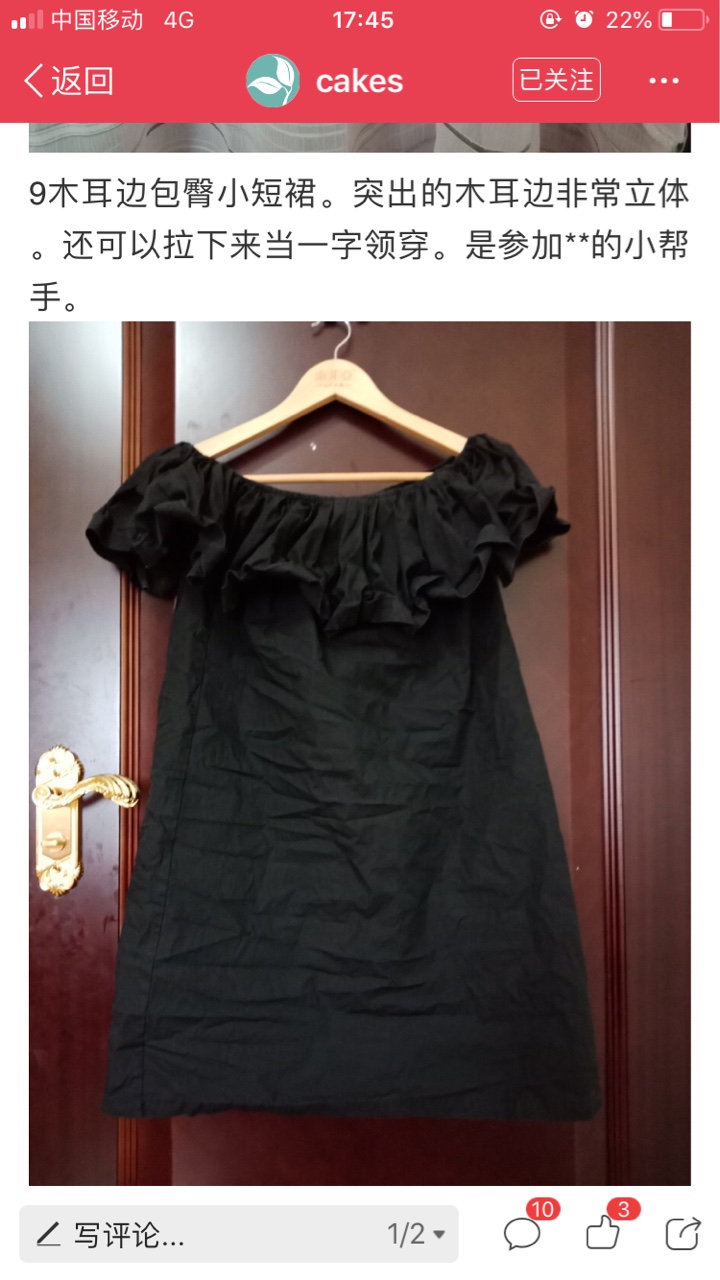Open the 1/2 page selector dropdown
Viewport: 720px width, 1280px height.
coord(417,1234)
